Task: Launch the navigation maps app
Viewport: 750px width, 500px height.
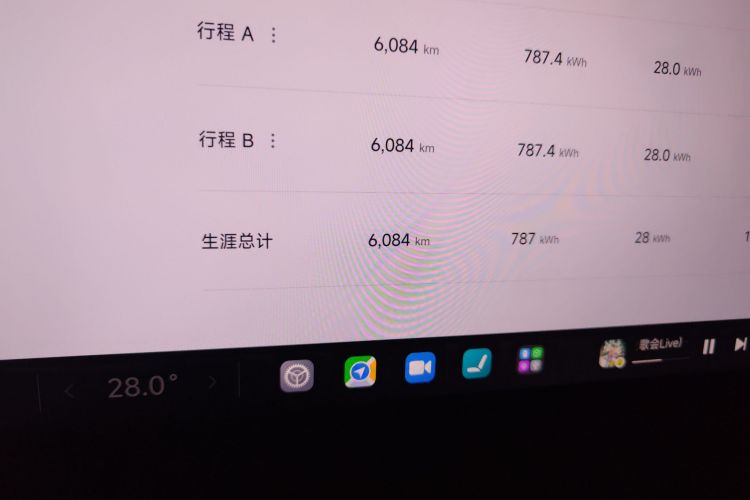Action: [360, 372]
